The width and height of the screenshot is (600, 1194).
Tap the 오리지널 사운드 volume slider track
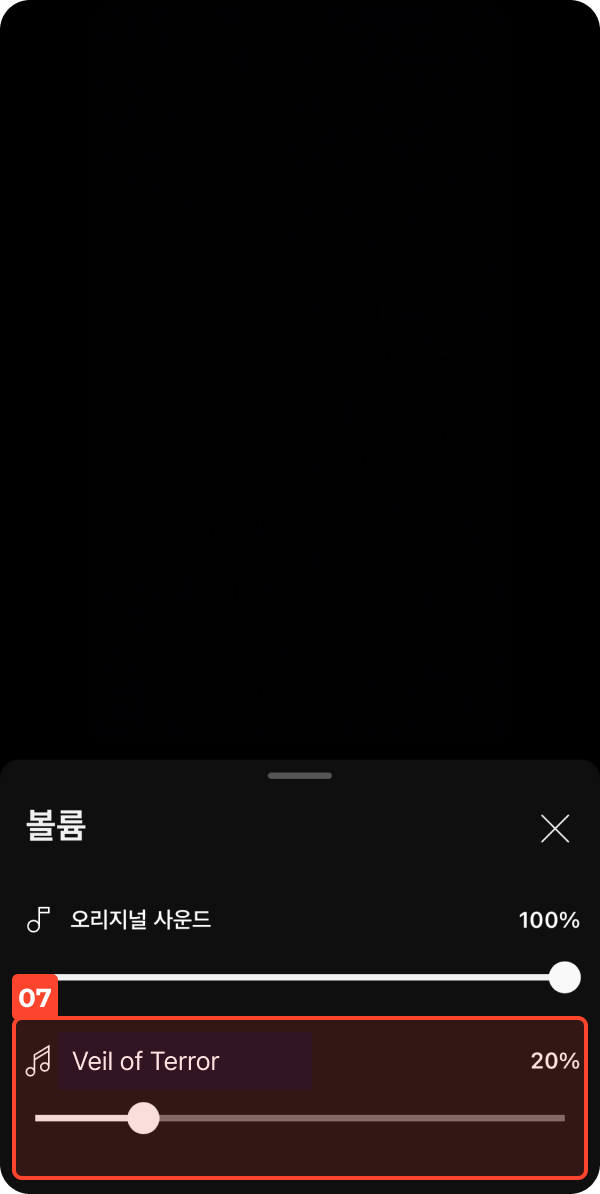[300, 977]
